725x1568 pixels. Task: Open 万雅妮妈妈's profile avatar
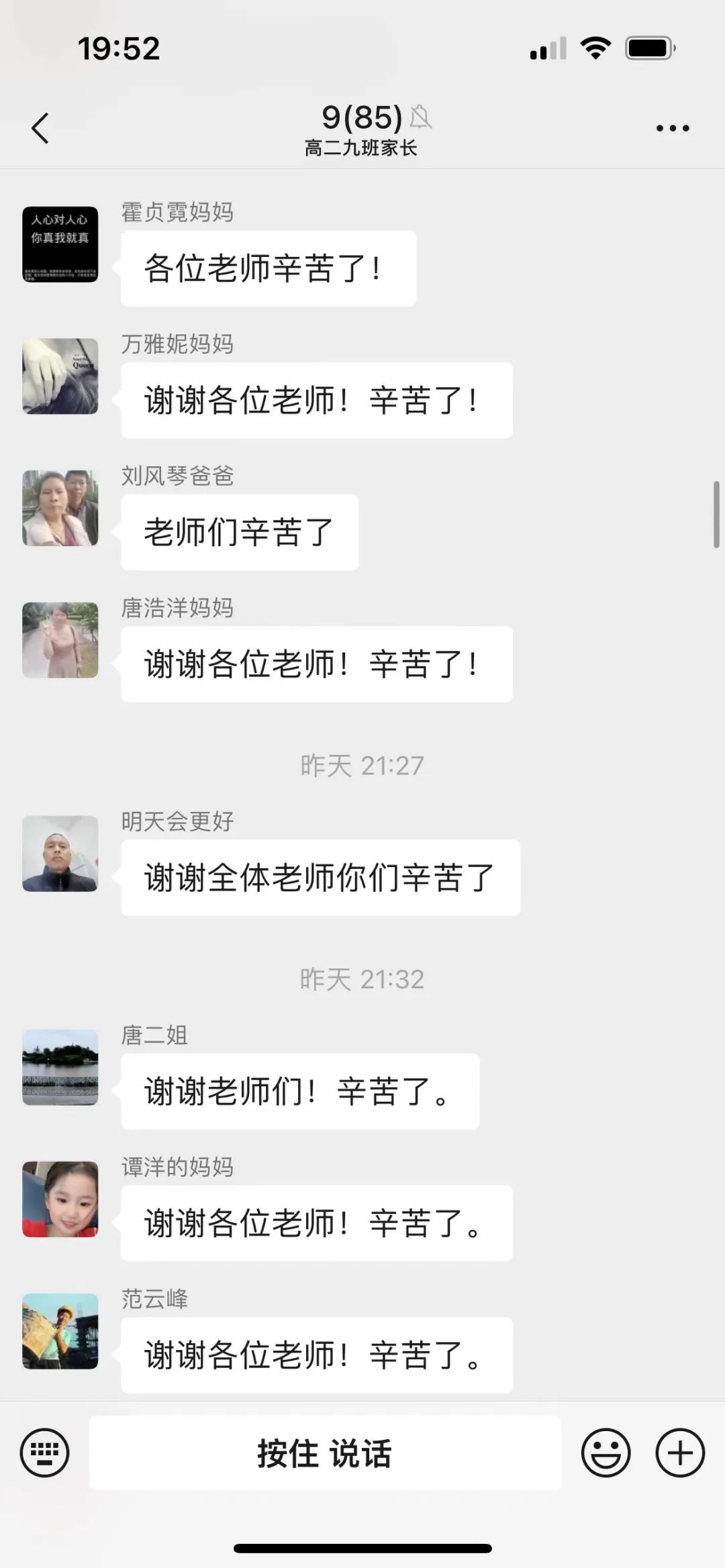point(60,376)
